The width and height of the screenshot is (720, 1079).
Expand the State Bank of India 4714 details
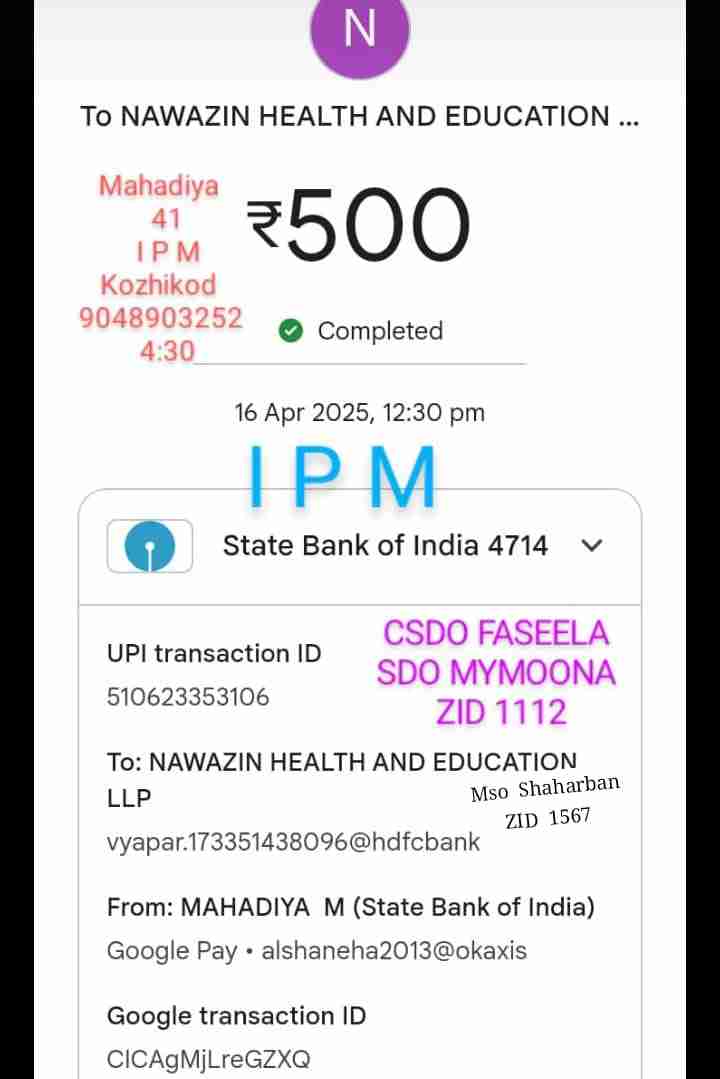[592, 546]
